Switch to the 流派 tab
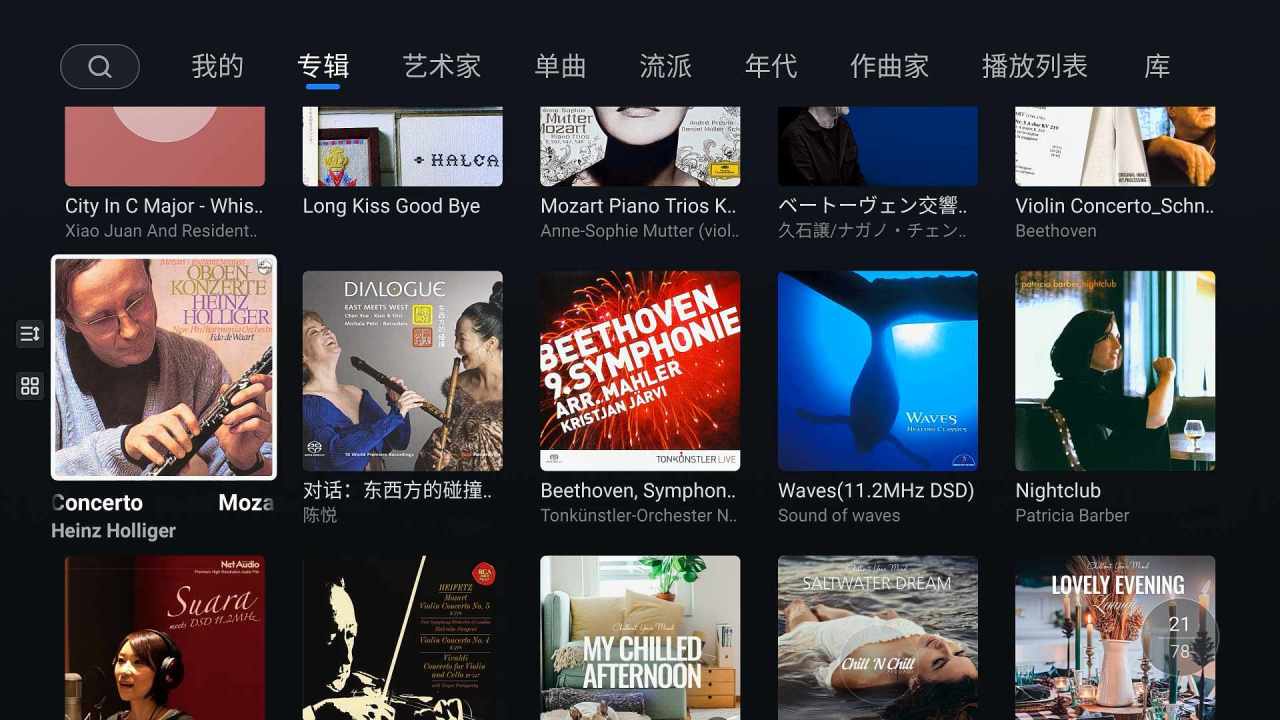The height and width of the screenshot is (720, 1280). 666,67
